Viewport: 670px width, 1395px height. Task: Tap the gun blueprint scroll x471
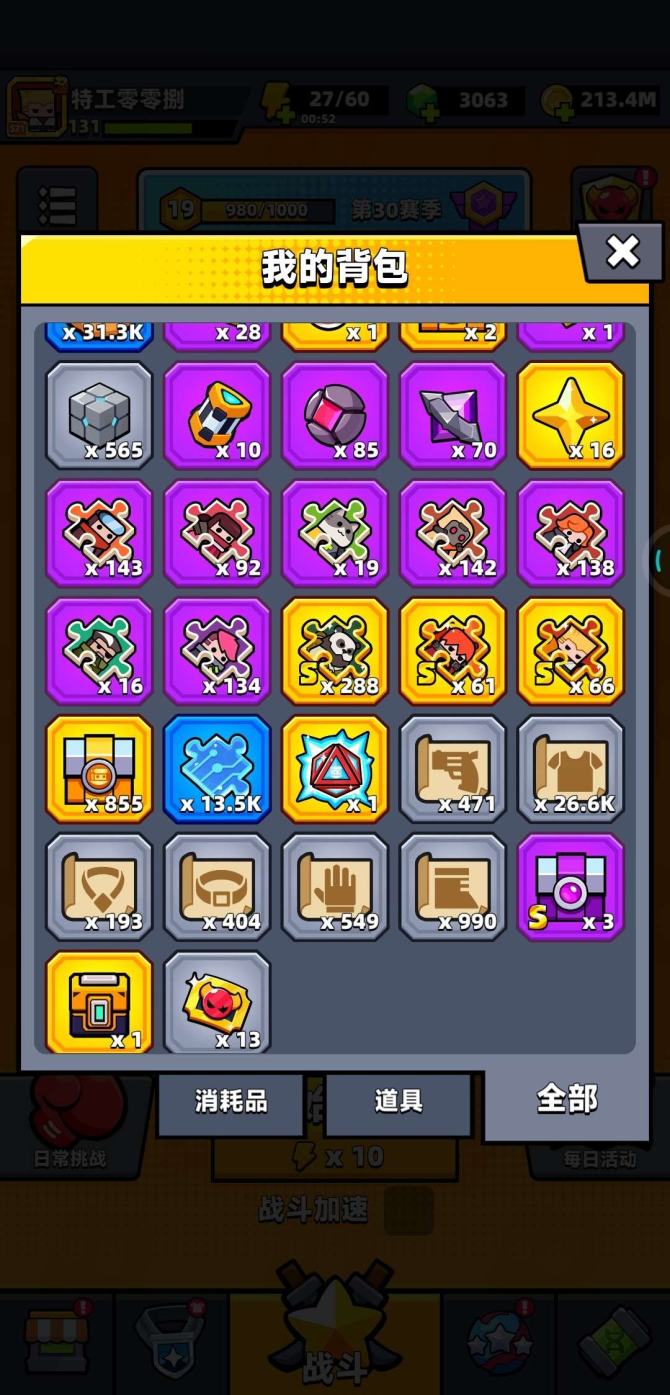(453, 769)
